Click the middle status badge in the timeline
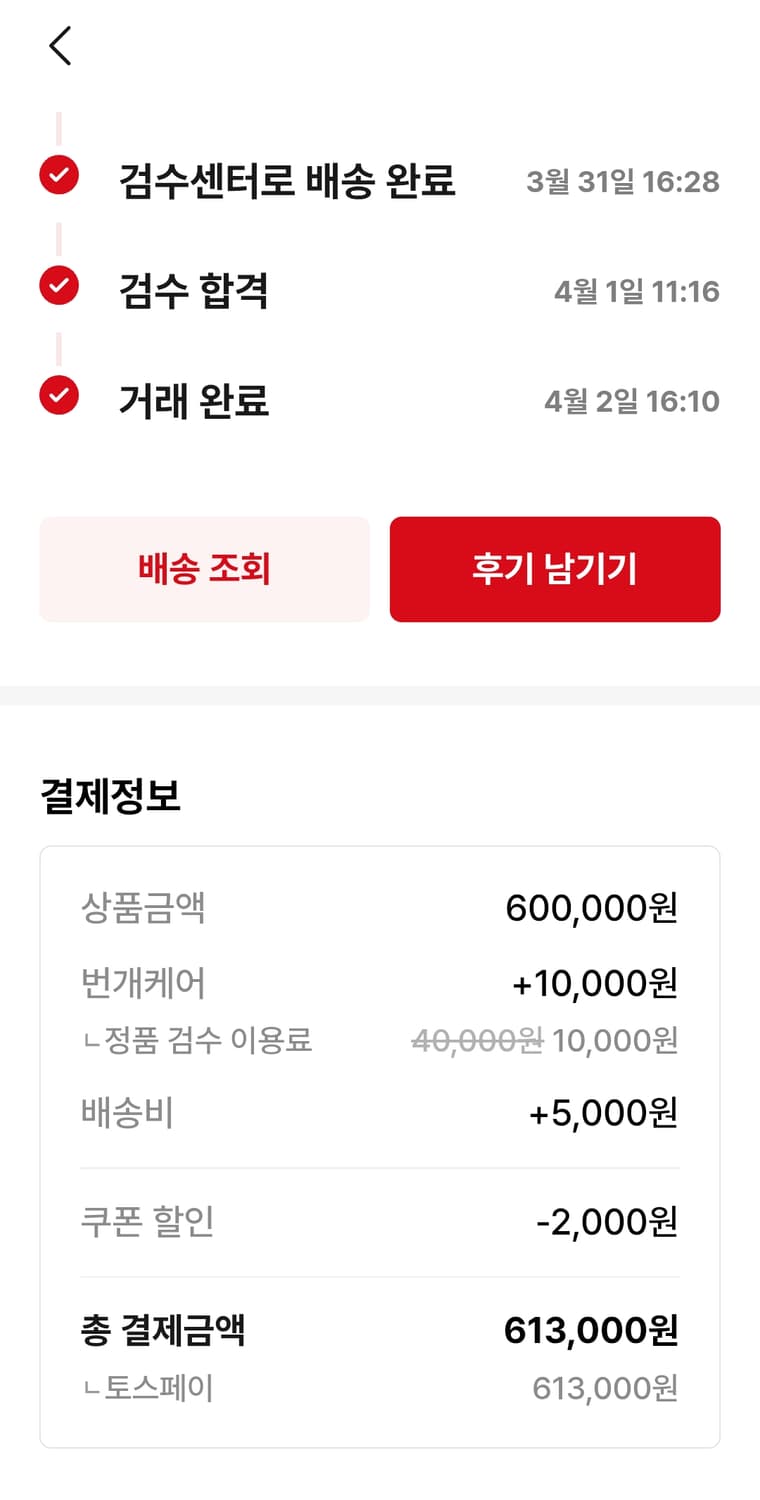760x1500 pixels. [59, 286]
